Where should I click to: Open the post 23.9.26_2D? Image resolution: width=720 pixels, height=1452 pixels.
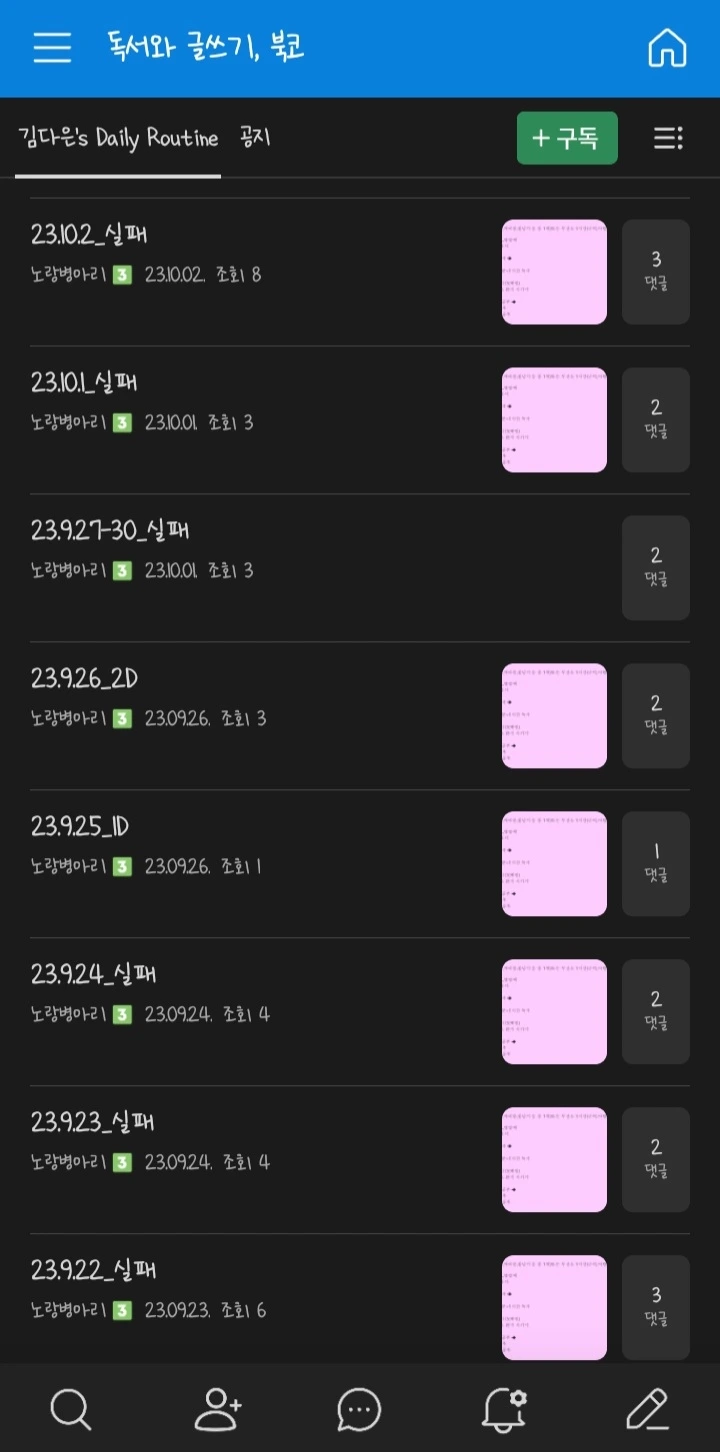84,679
